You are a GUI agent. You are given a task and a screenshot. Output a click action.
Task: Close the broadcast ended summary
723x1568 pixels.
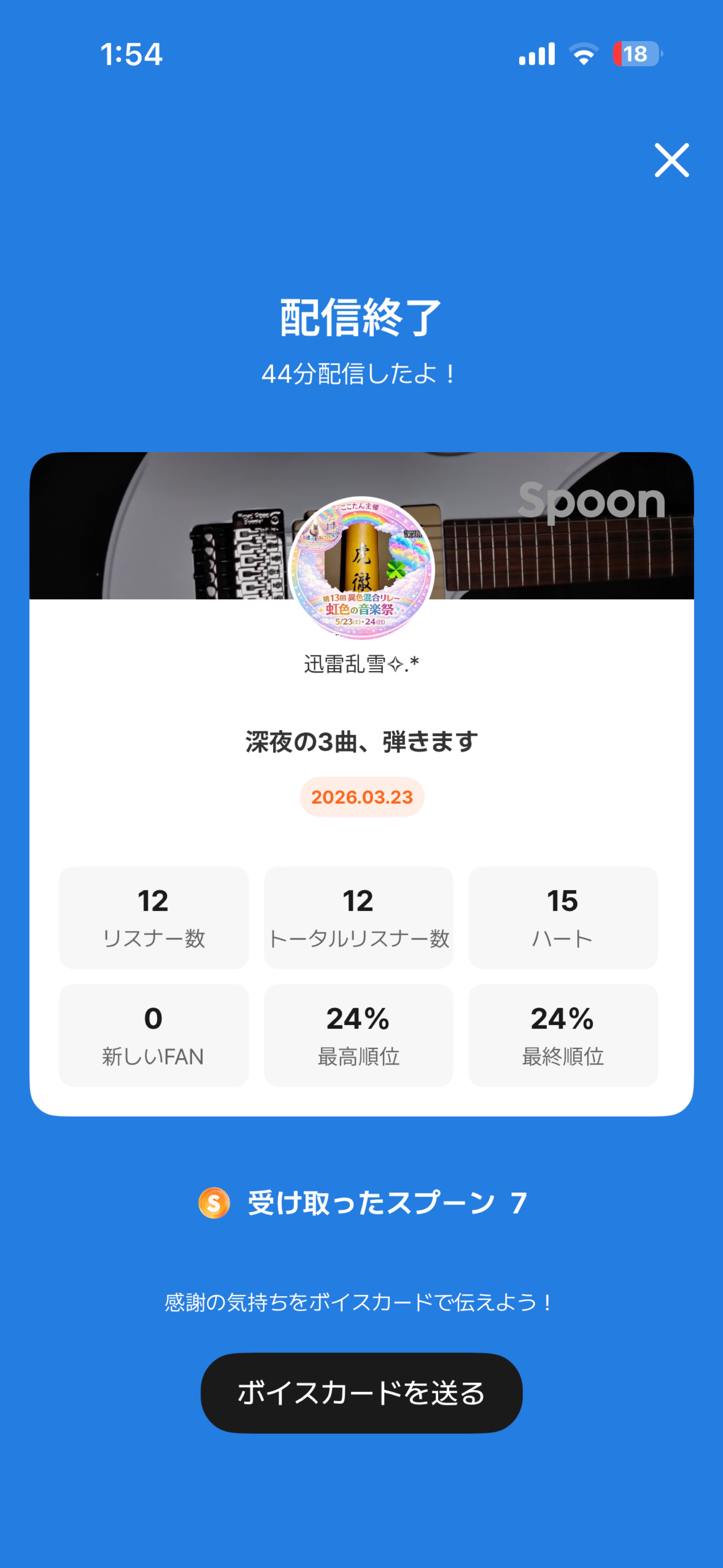(x=671, y=160)
